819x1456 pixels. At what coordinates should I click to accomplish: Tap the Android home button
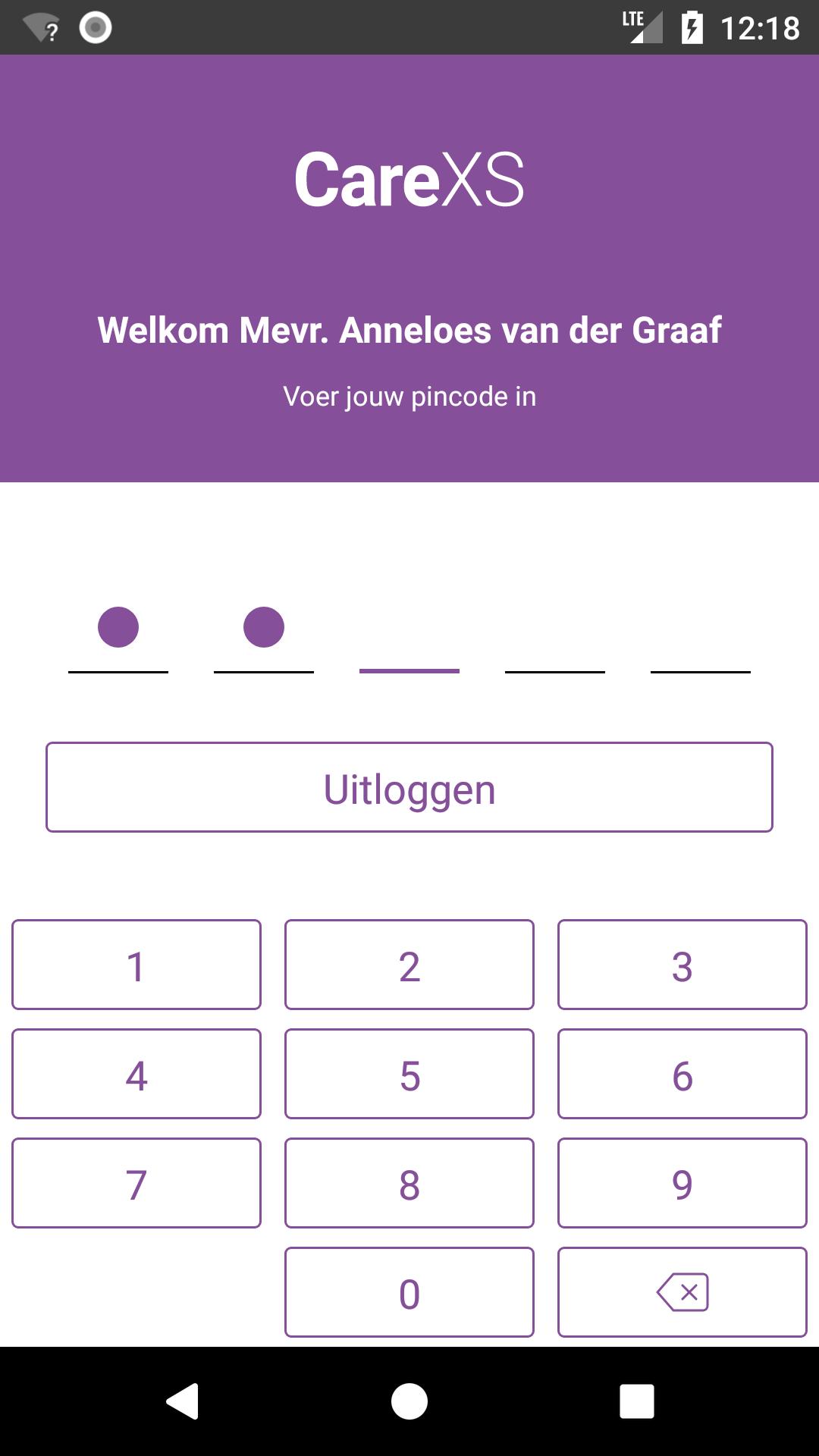(409, 1400)
